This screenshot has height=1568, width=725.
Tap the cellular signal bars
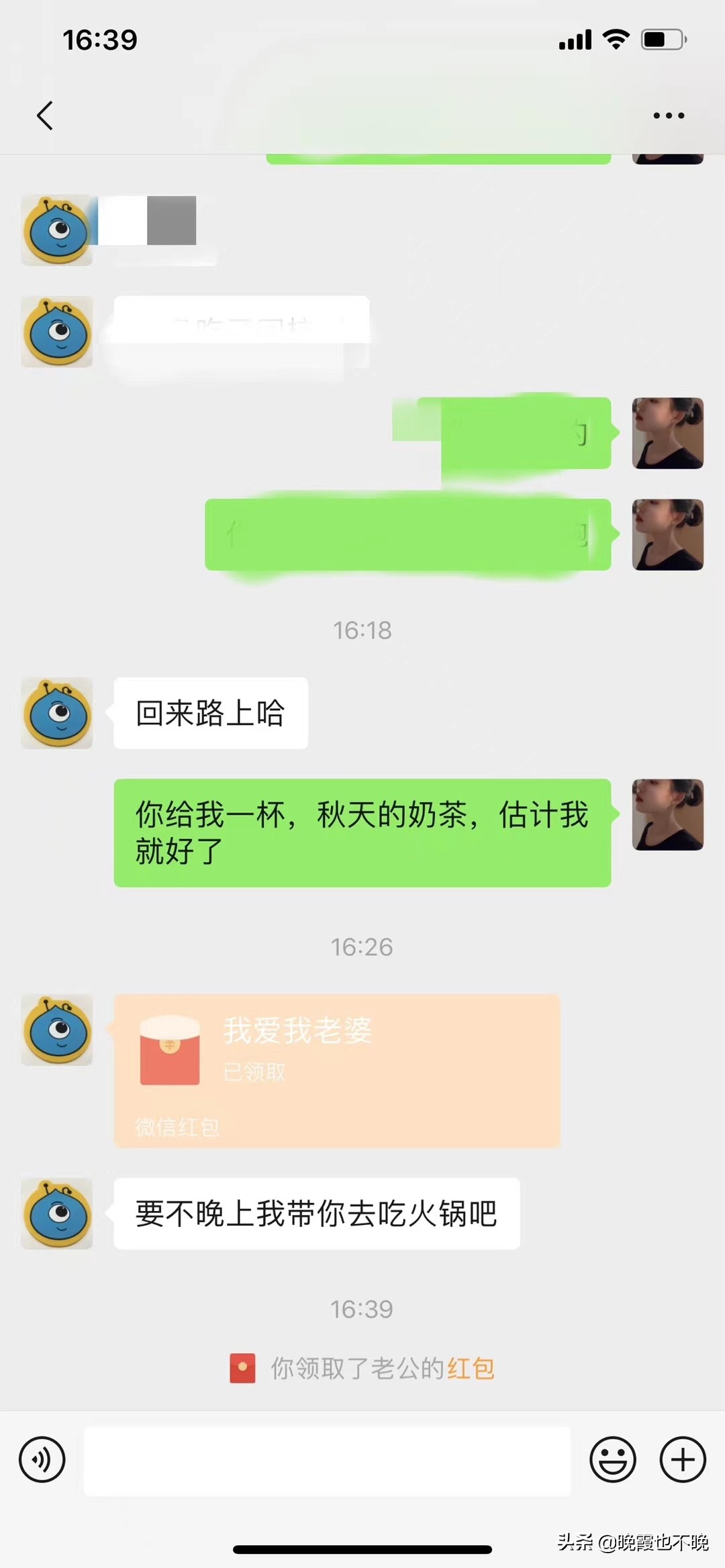click(x=576, y=40)
